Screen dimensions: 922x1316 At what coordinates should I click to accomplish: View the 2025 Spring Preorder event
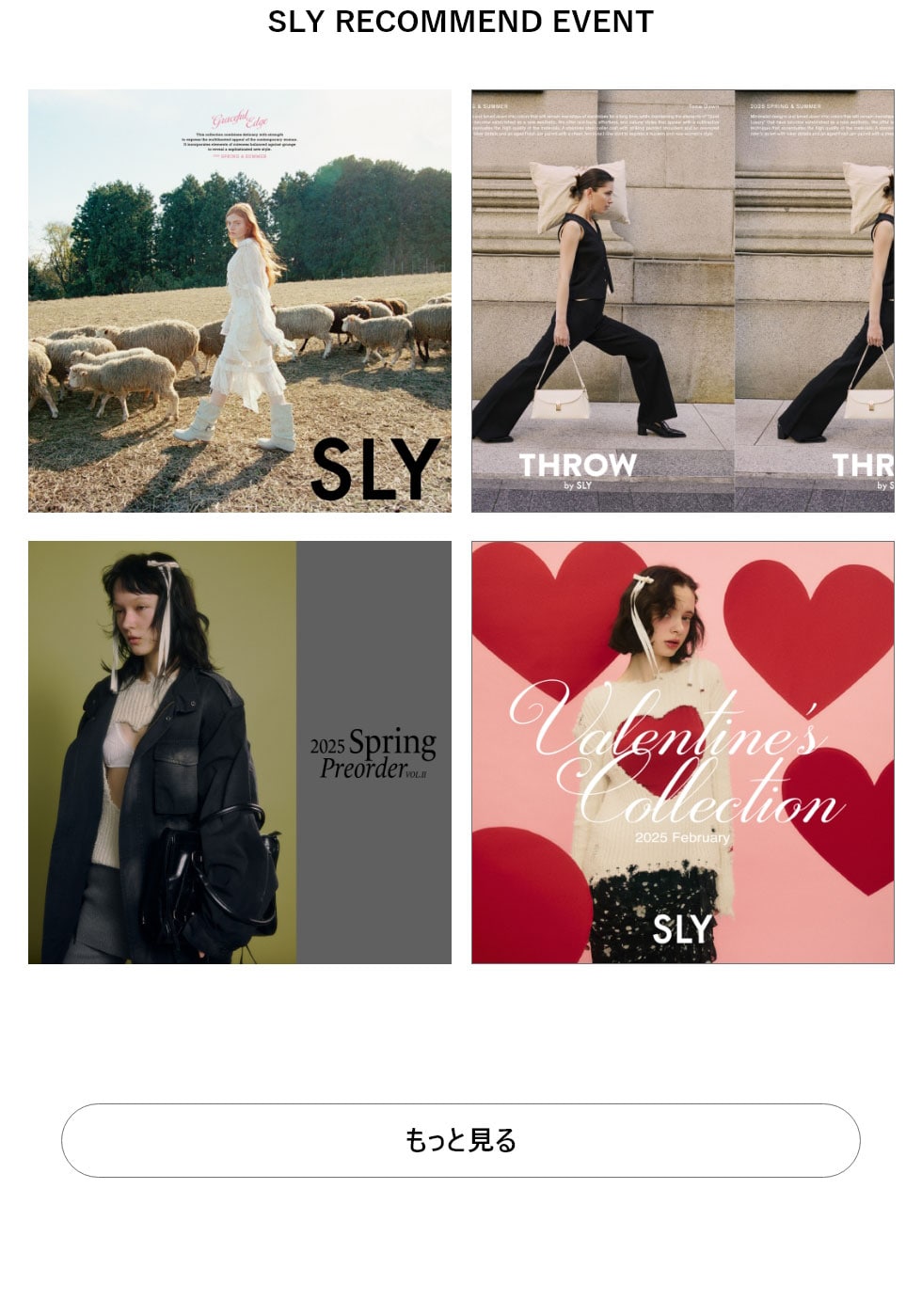point(240,753)
